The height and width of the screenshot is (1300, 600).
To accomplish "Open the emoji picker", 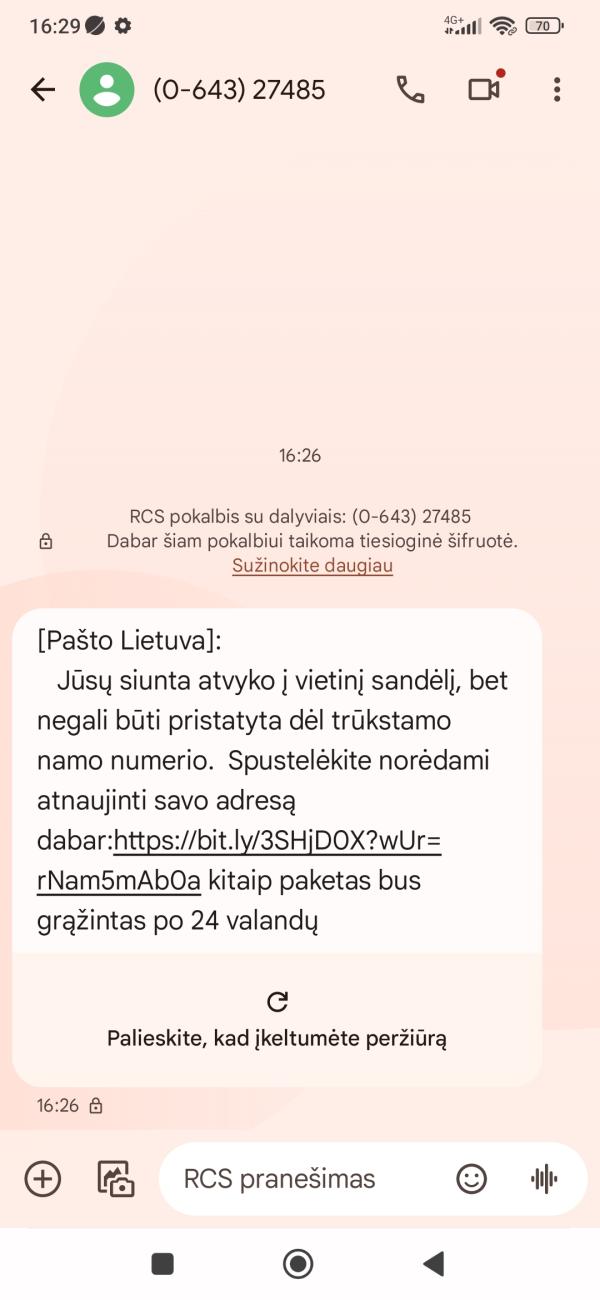I will (x=472, y=1179).
